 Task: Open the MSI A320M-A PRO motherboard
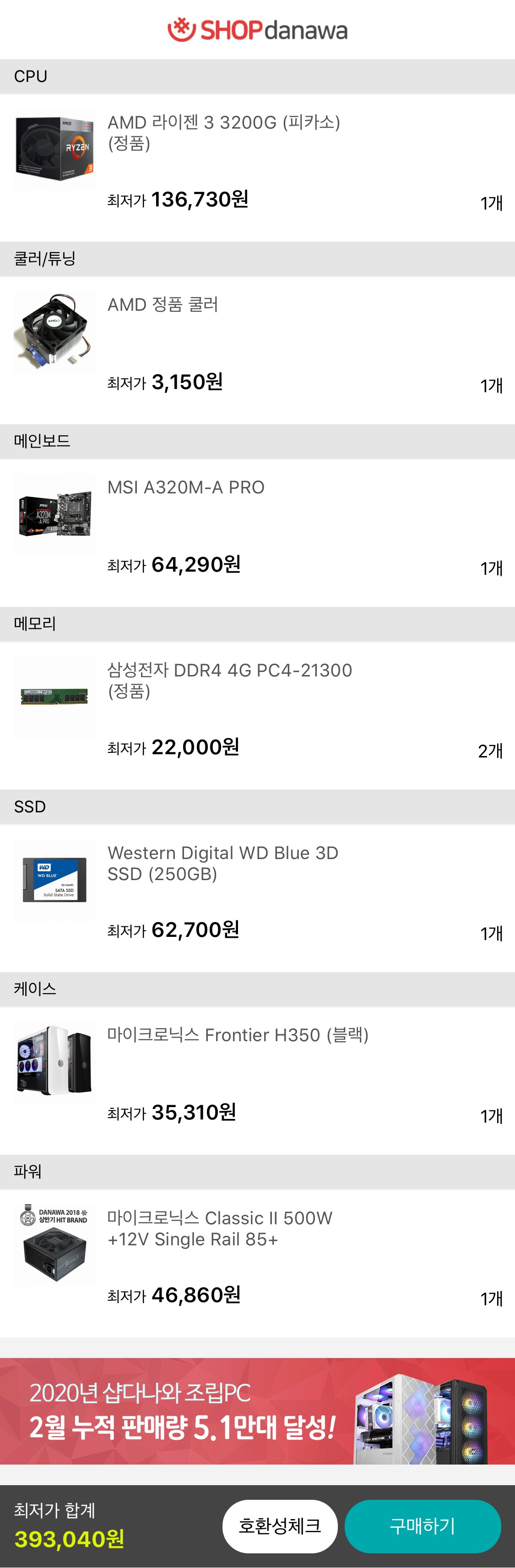tap(186, 487)
